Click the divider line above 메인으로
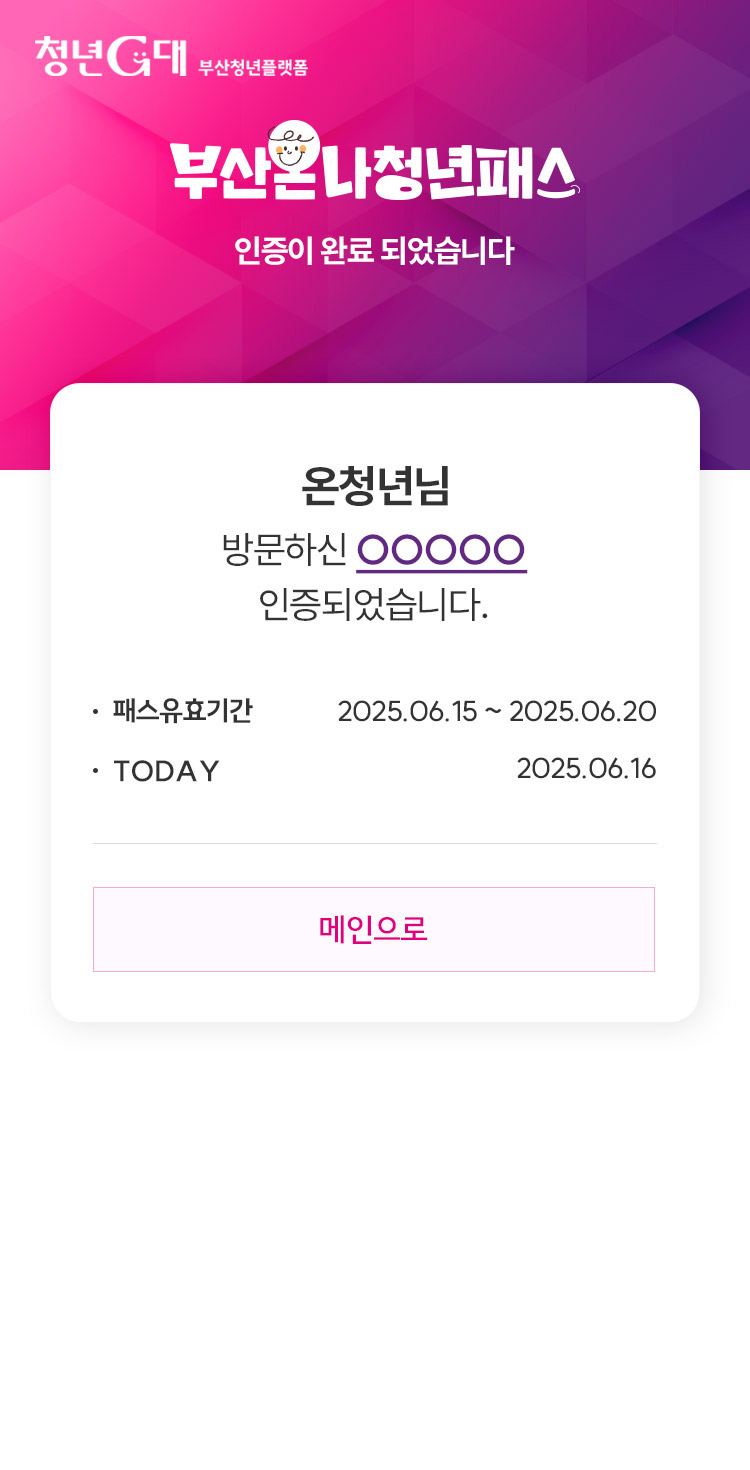The image size is (750, 1470). click(x=375, y=843)
